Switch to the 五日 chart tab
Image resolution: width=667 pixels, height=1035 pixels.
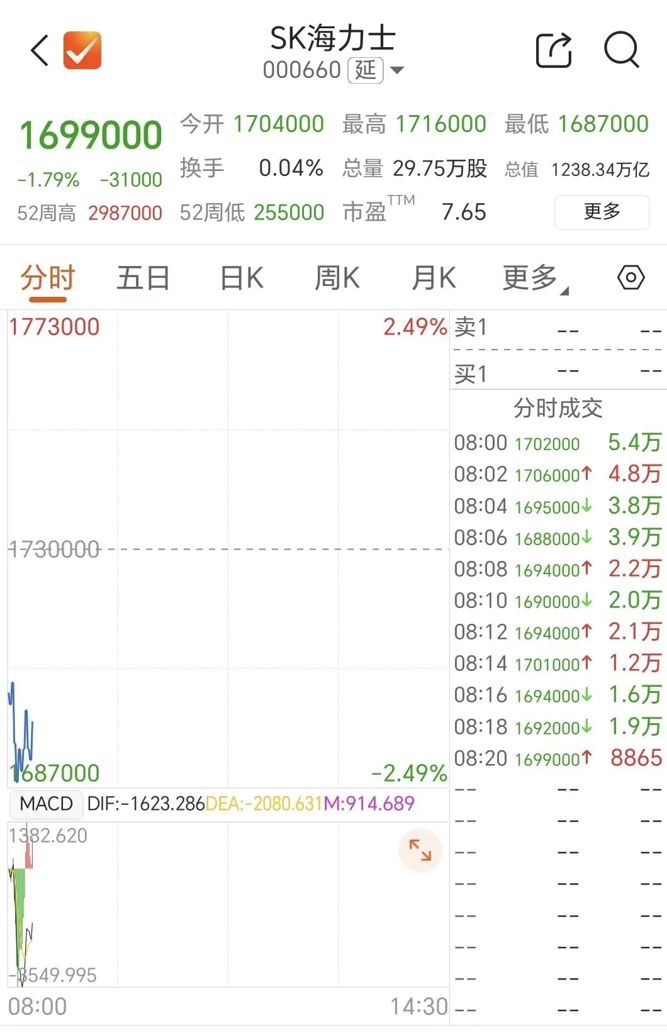click(x=143, y=278)
